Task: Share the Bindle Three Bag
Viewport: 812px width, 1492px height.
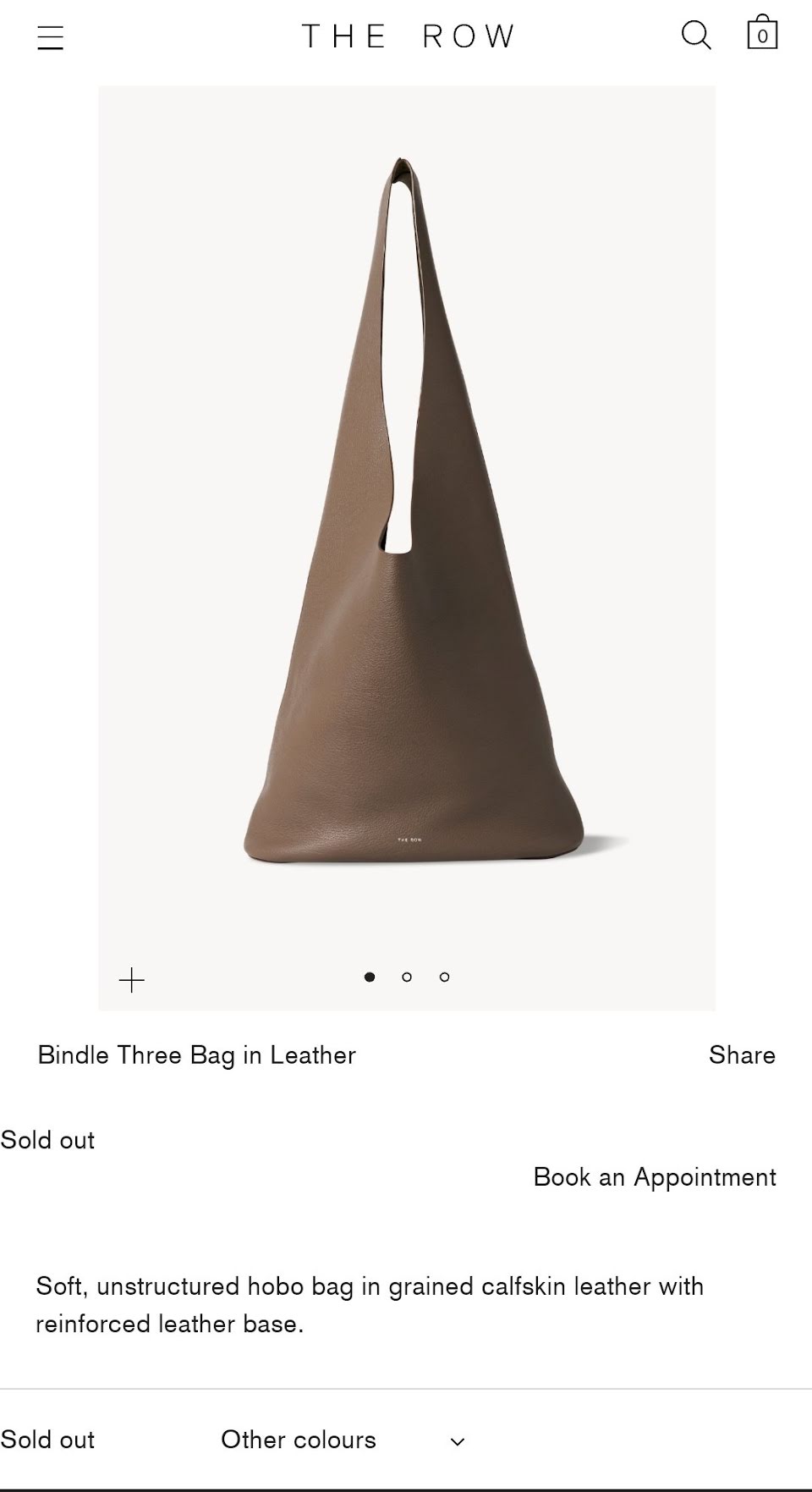Action: click(742, 1054)
